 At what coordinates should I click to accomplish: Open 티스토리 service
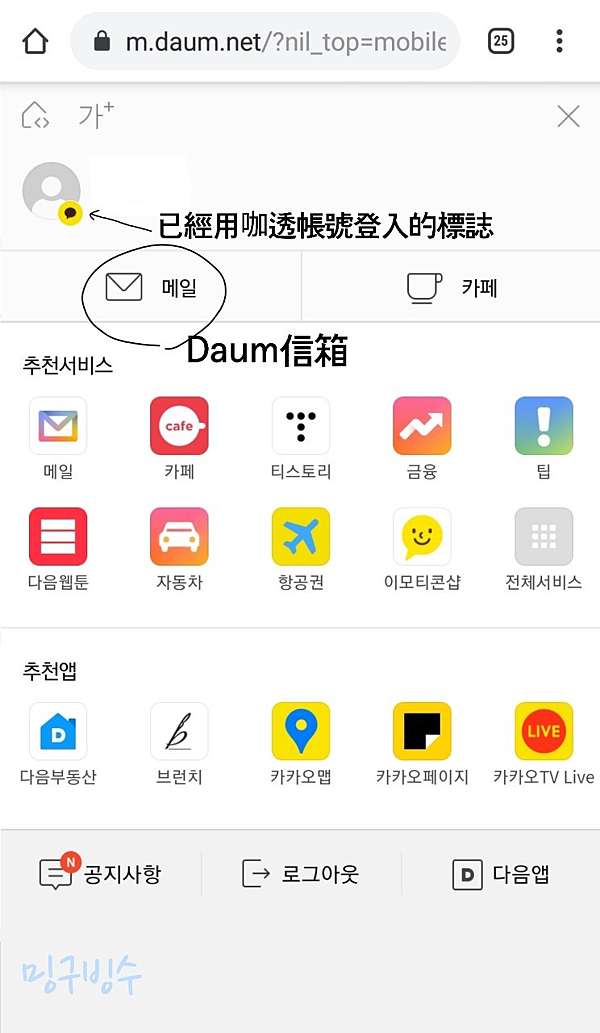(x=301, y=438)
